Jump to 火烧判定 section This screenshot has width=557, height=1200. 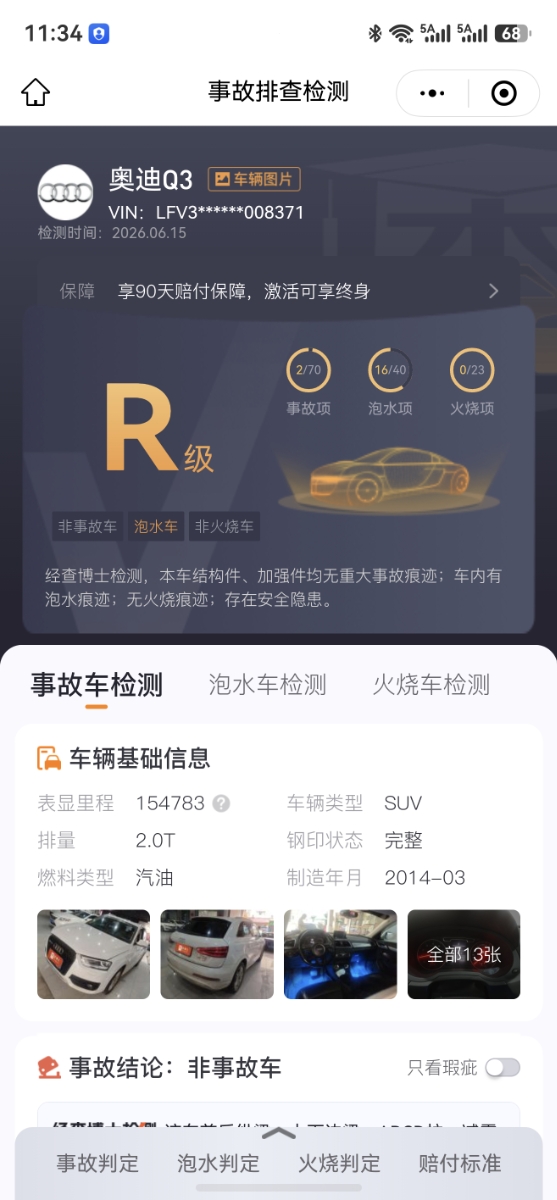click(339, 1163)
